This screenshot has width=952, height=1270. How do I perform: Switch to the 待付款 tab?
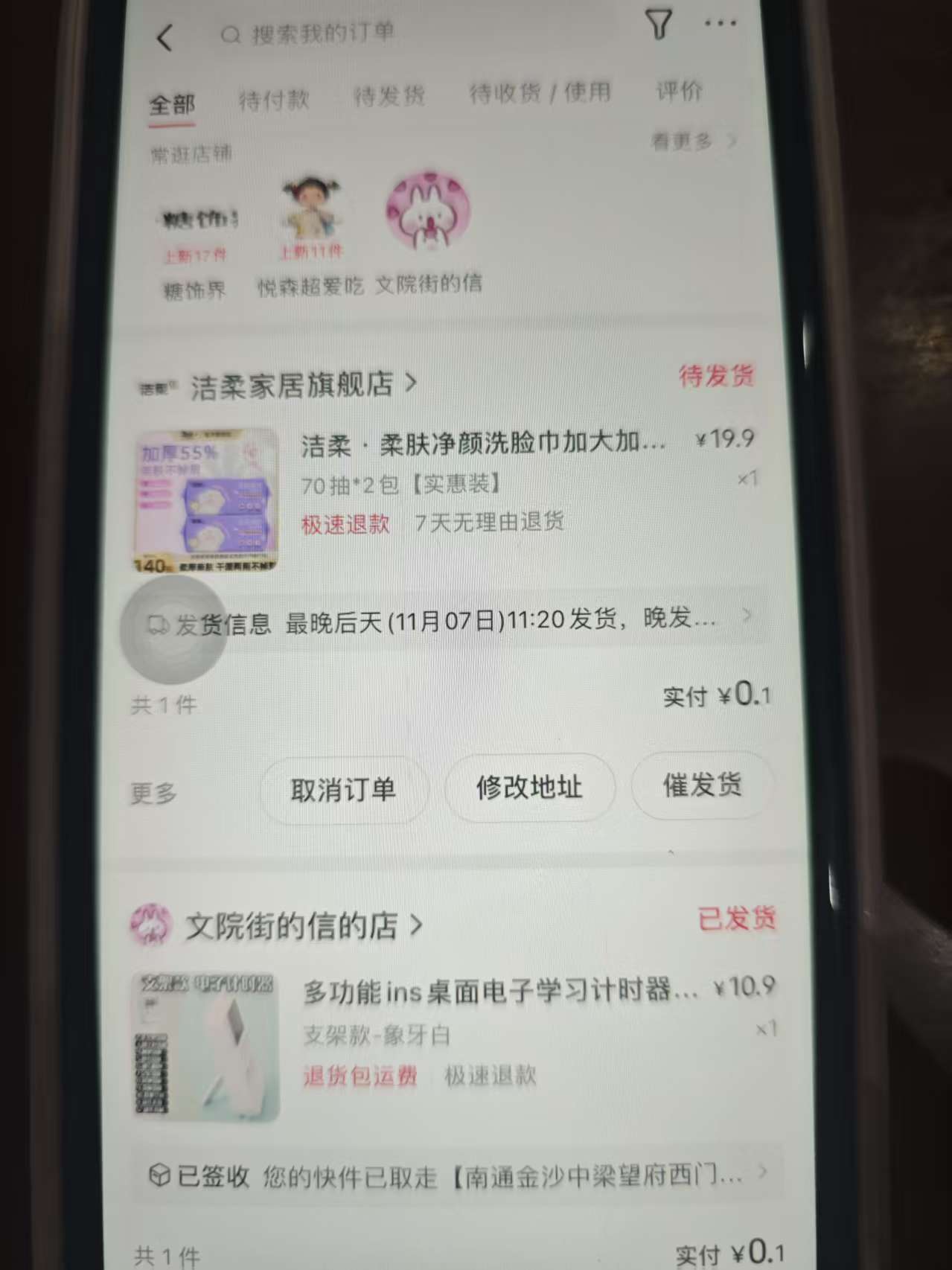(x=273, y=100)
